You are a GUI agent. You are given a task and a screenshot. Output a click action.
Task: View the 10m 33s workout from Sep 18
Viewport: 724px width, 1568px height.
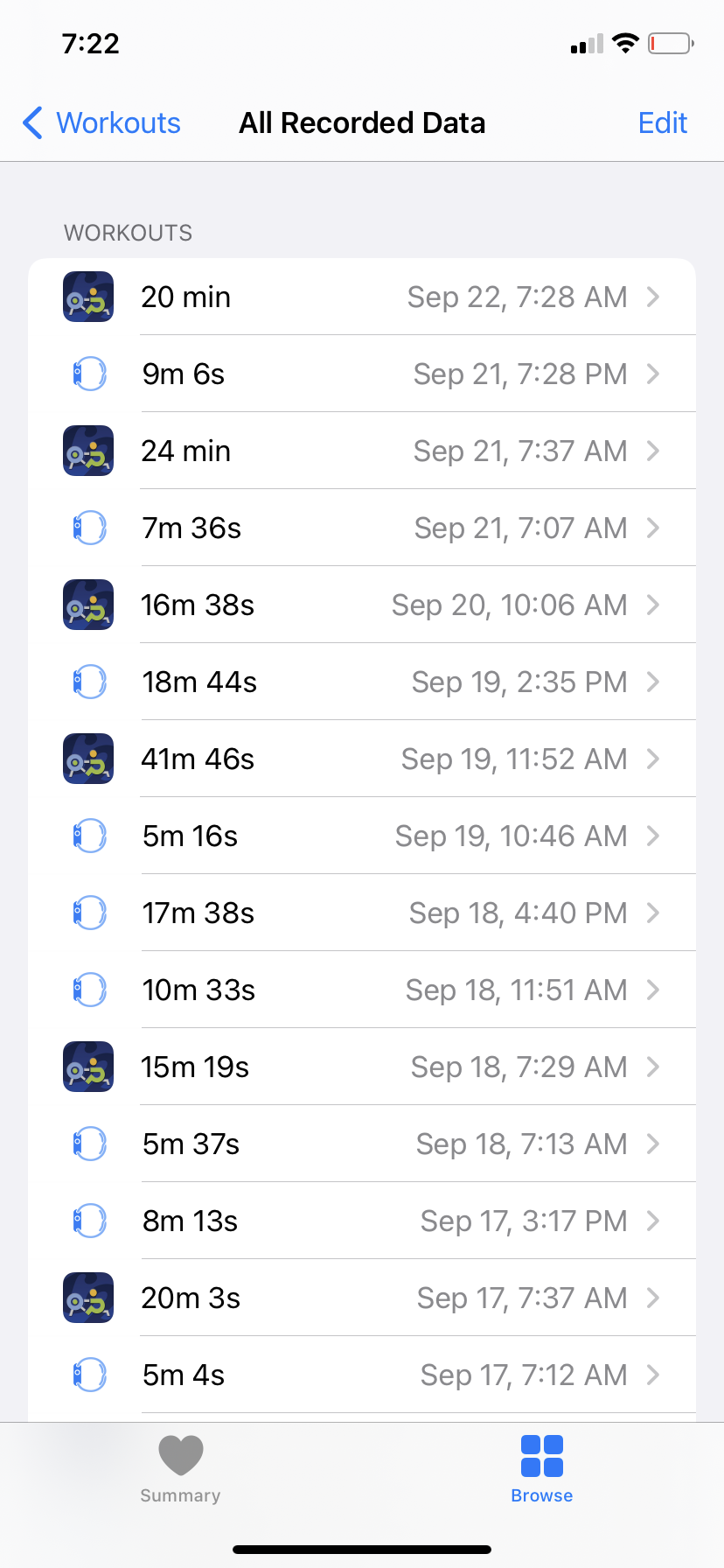point(362,990)
